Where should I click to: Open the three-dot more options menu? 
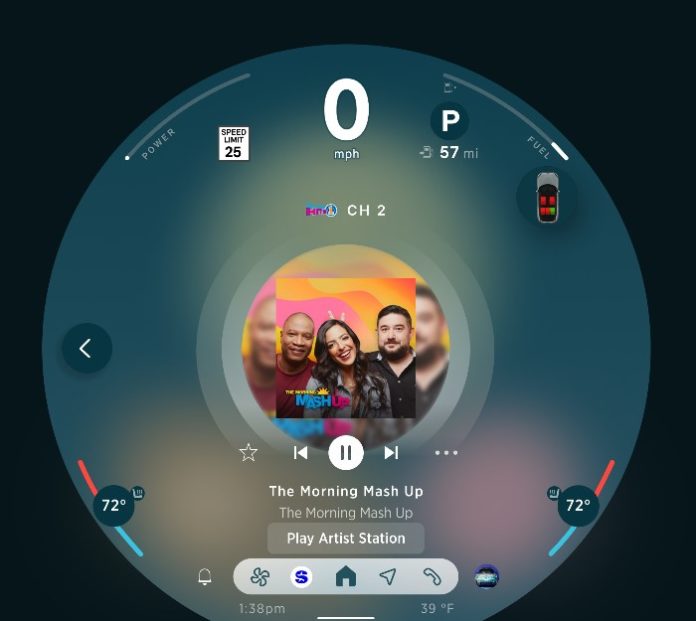tap(446, 453)
